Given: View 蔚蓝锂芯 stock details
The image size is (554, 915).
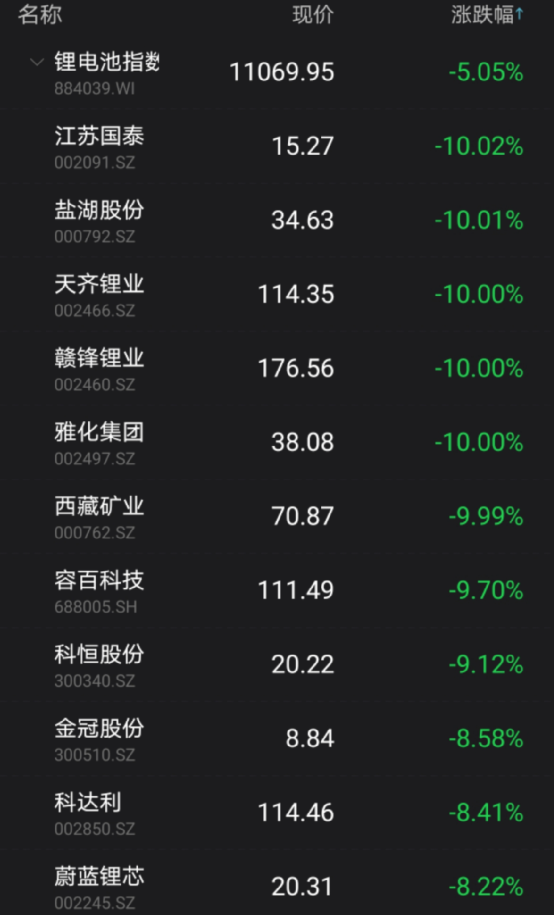Looking at the screenshot, I should 277,883.
